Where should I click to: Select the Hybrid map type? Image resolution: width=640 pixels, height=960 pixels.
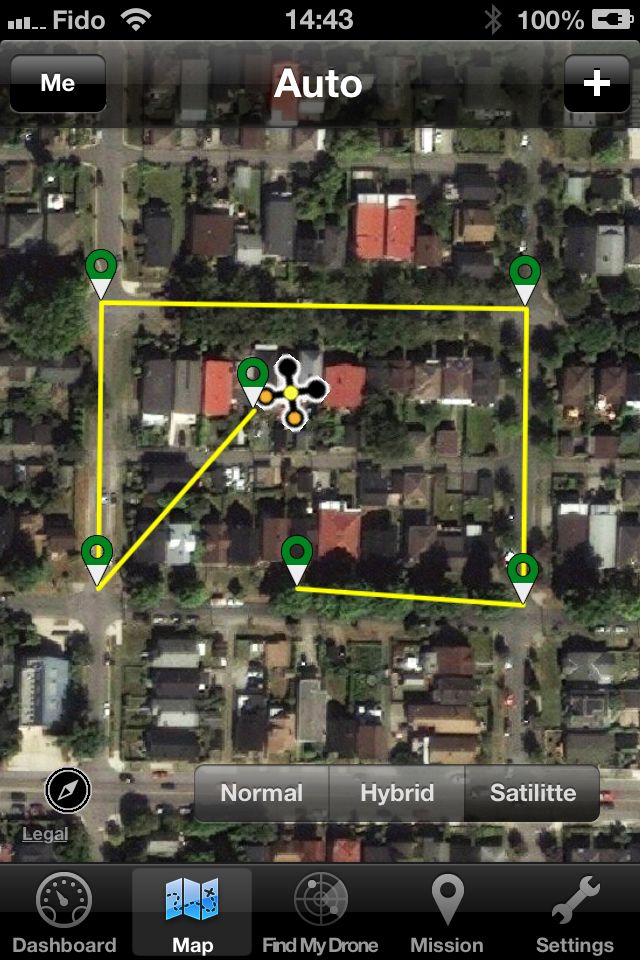pos(397,793)
